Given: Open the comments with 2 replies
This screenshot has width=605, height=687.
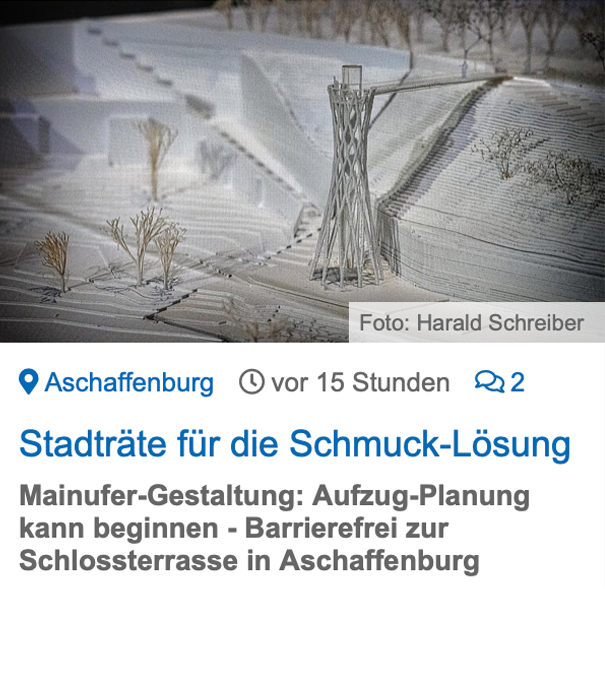Looking at the screenshot, I should (500, 383).
